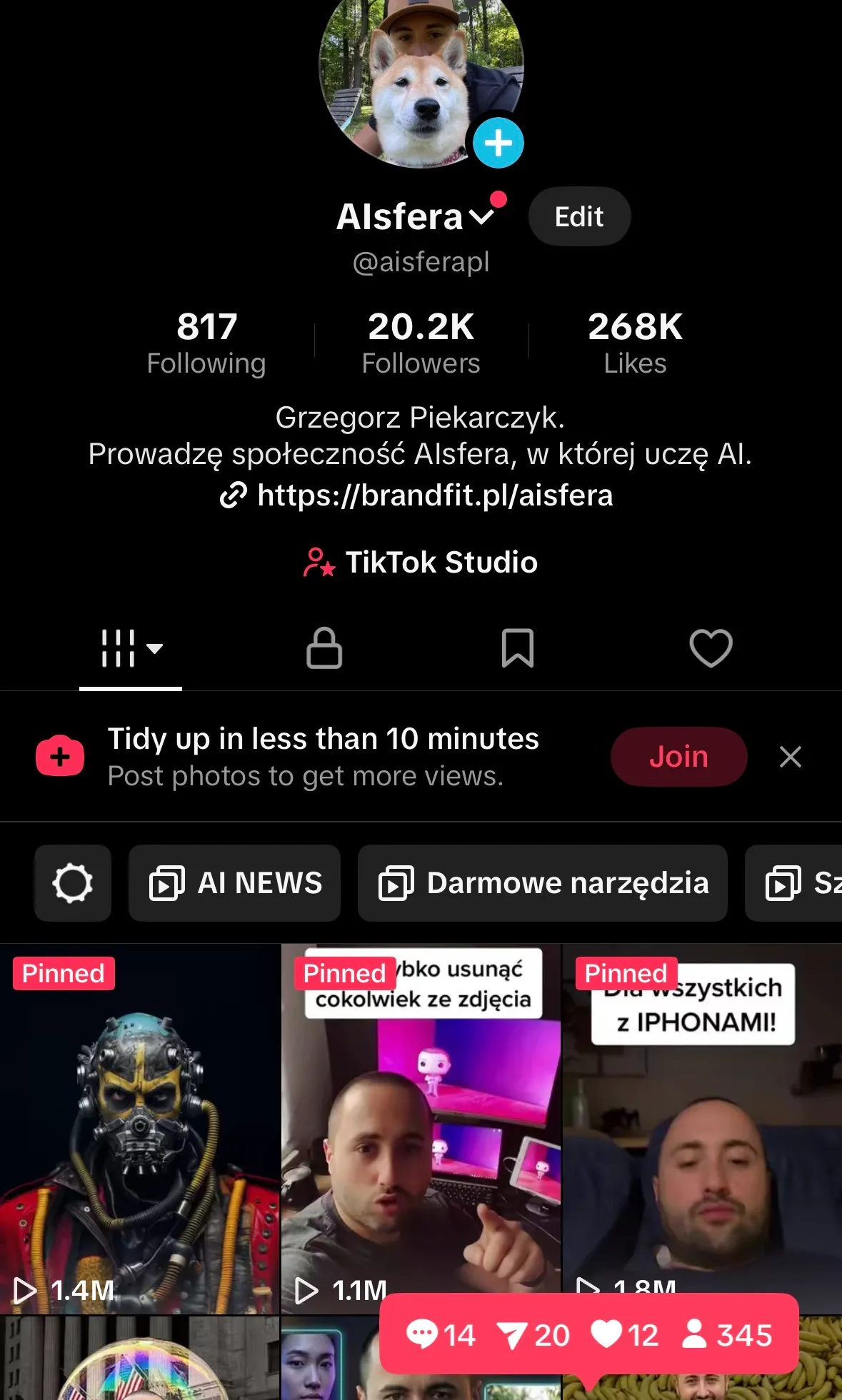Tap the blue plus on the profile photo

coord(498,143)
